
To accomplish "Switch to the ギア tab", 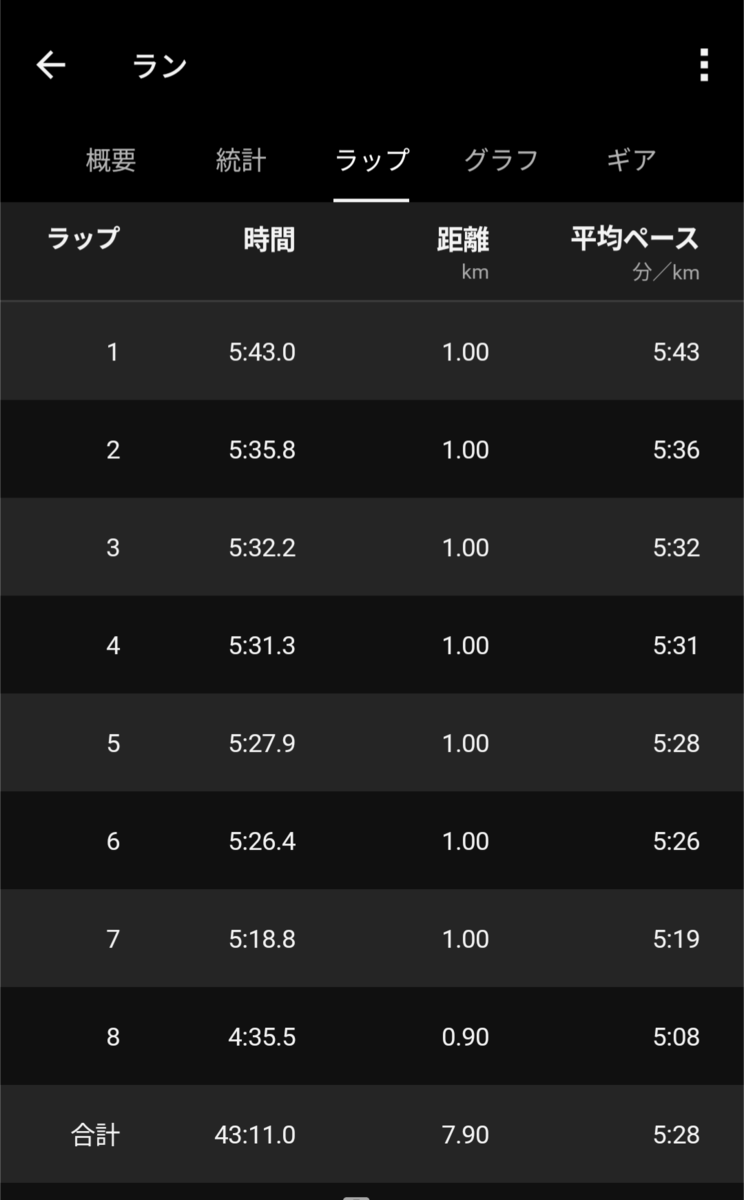I will click(x=631, y=160).
